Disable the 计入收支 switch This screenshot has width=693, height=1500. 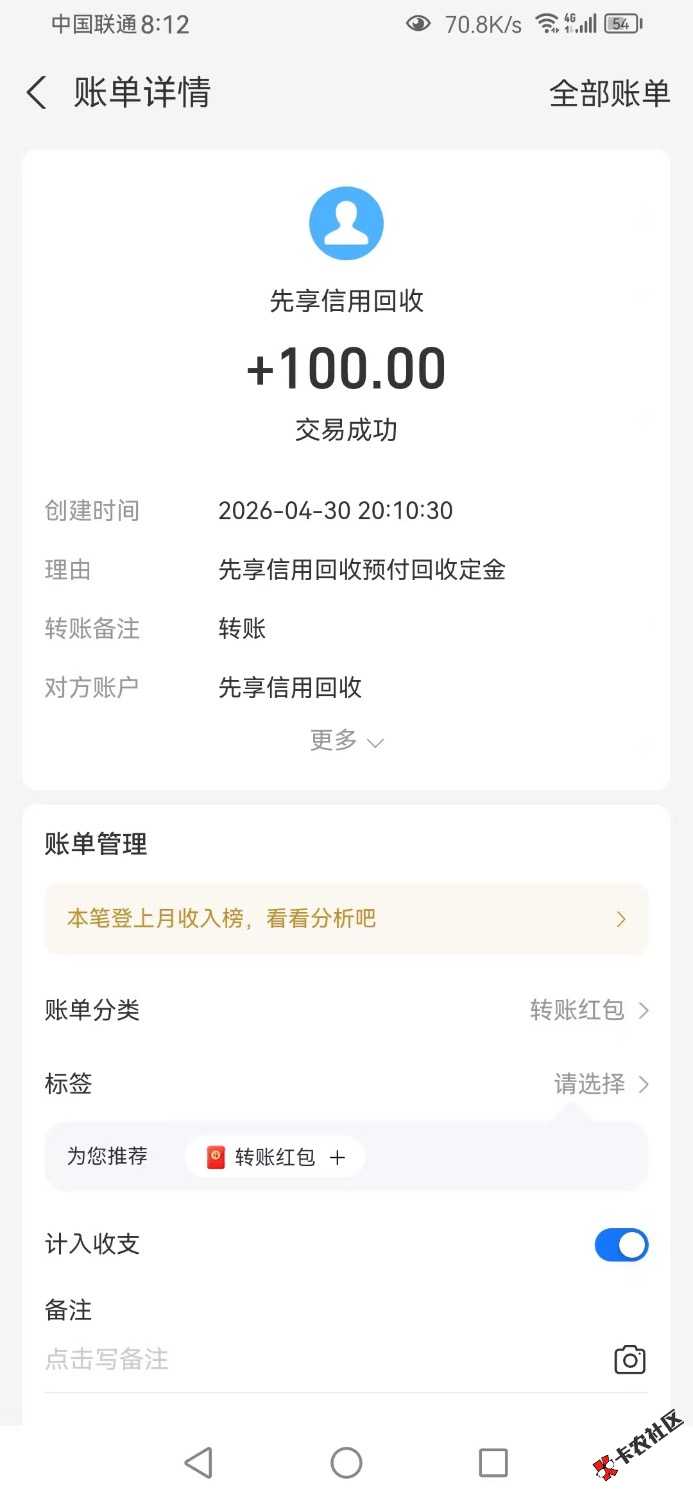621,1245
